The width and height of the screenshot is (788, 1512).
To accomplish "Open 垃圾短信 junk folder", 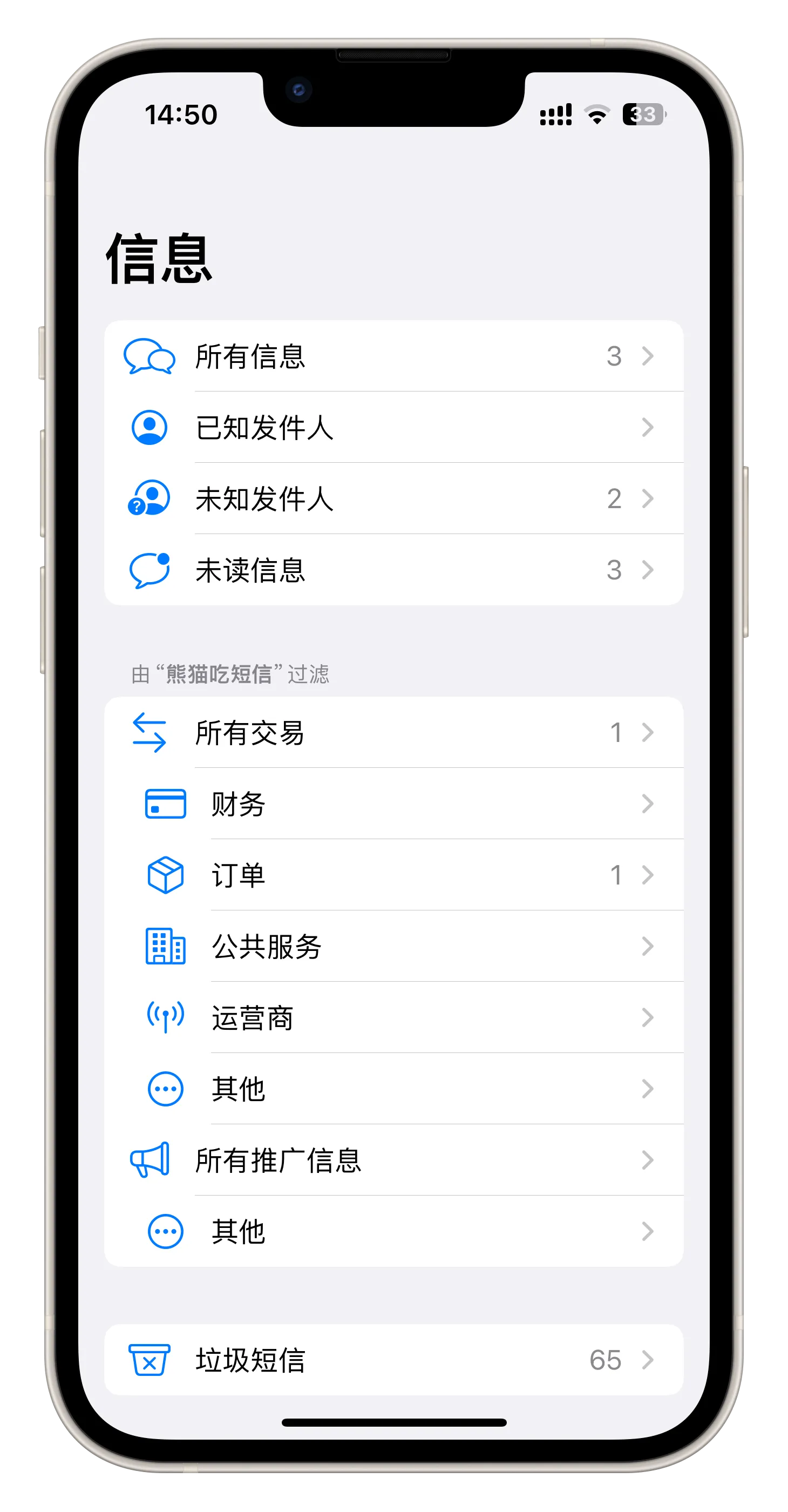I will 393,1359.
